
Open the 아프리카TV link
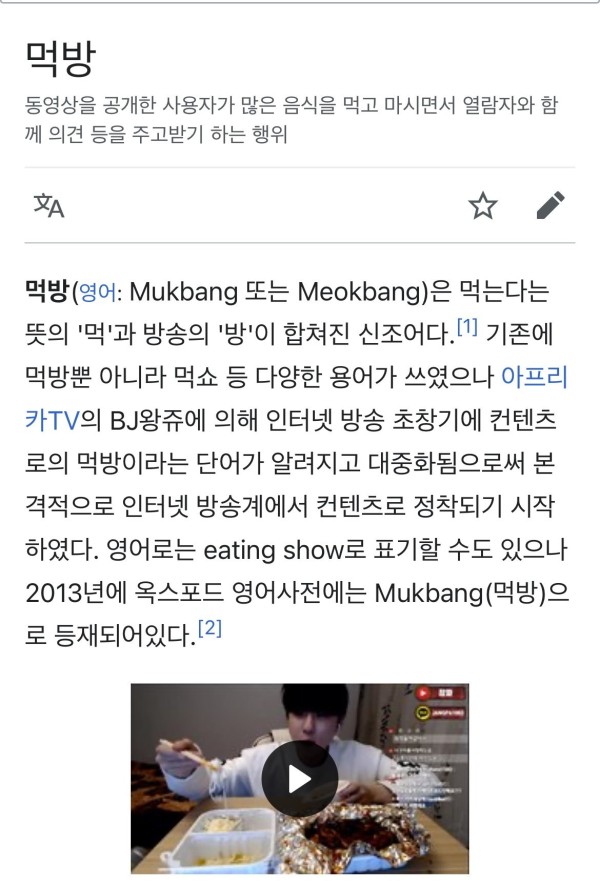536,377
